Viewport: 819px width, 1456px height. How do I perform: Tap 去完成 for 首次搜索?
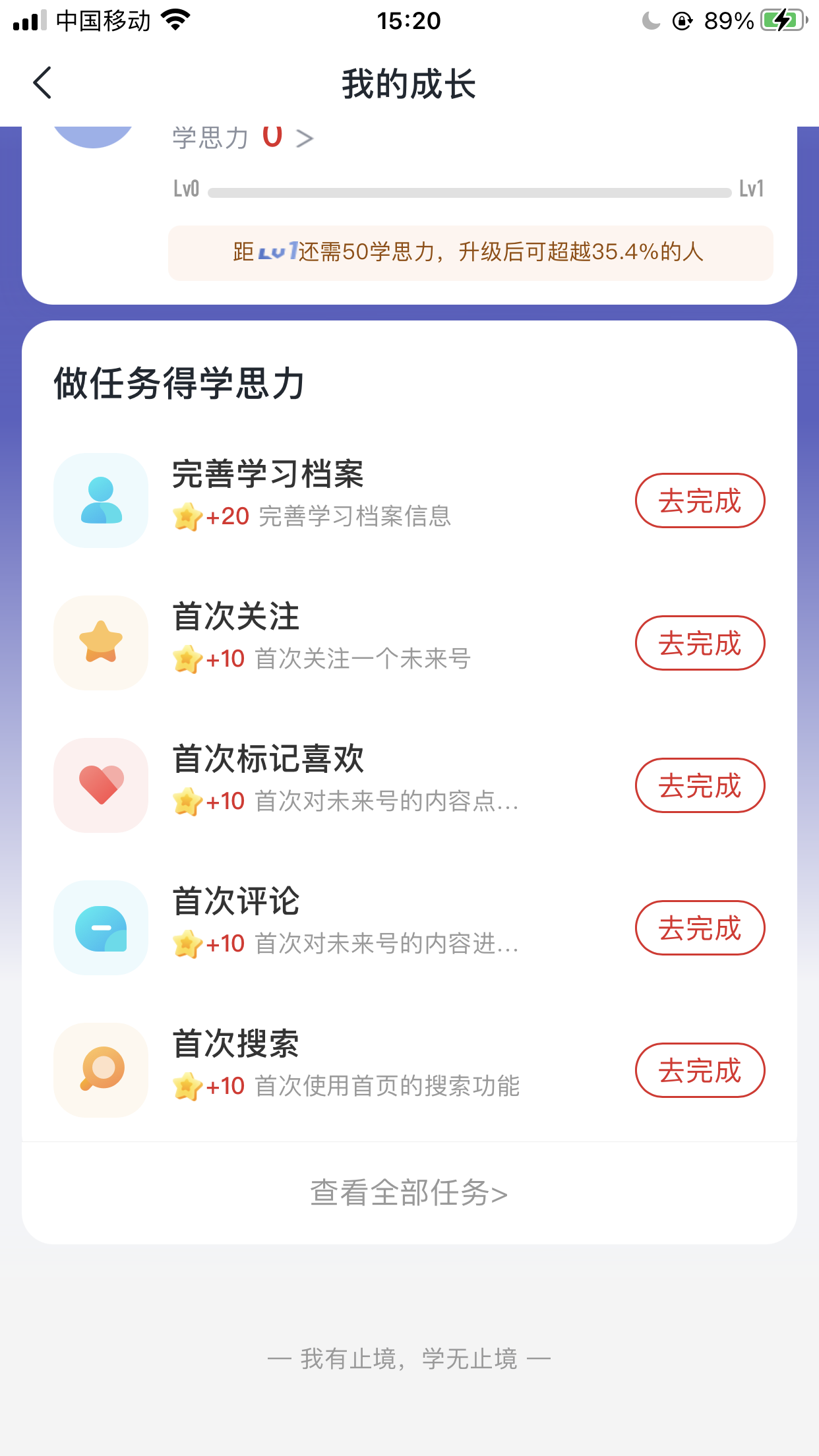pos(699,1071)
